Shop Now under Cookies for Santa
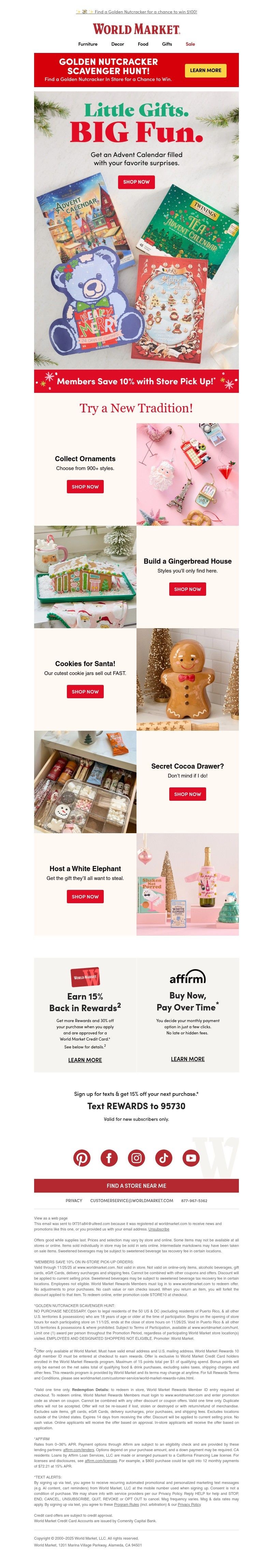The height and width of the screenshot is (1568, 273). (85, 691)
